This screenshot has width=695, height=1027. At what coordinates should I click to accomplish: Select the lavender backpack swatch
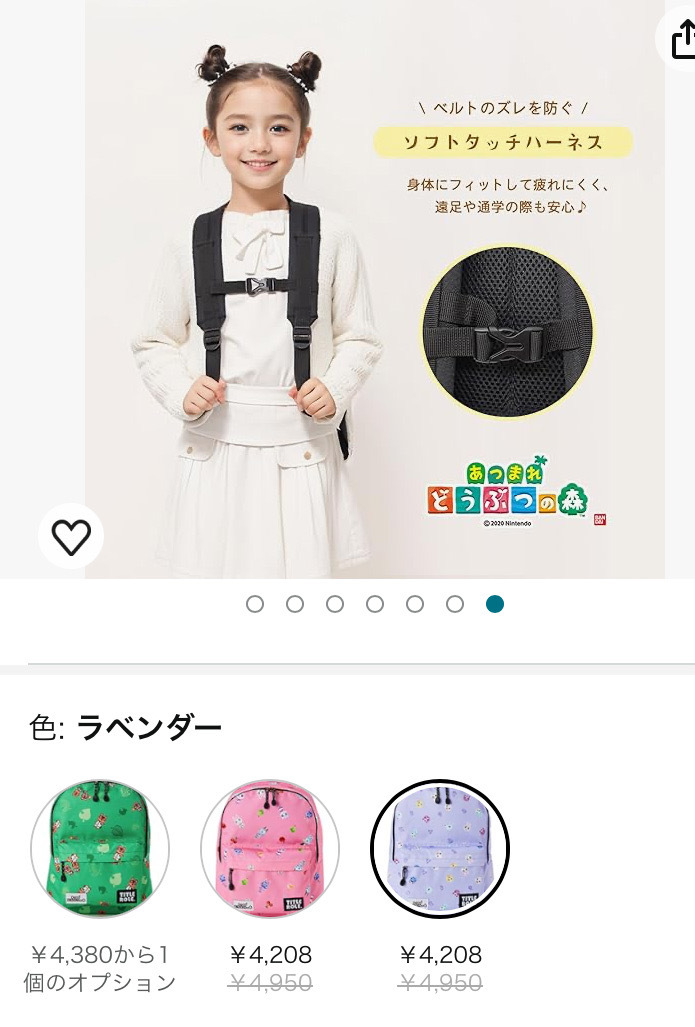tap(440, 849)
